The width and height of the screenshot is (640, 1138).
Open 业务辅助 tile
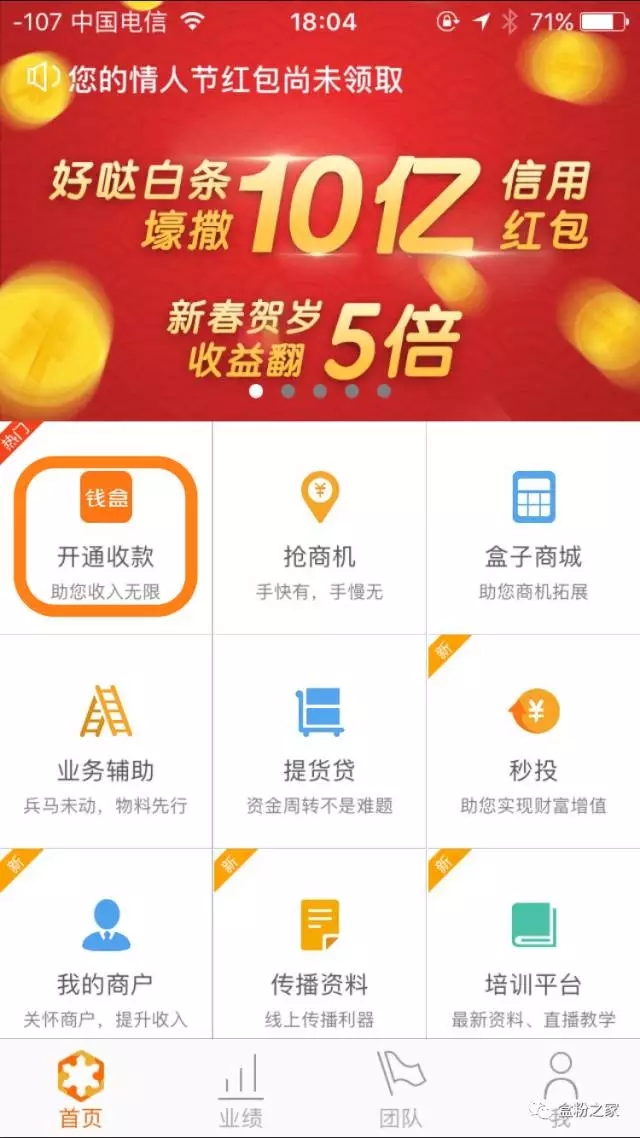click(x=106, y=743)
